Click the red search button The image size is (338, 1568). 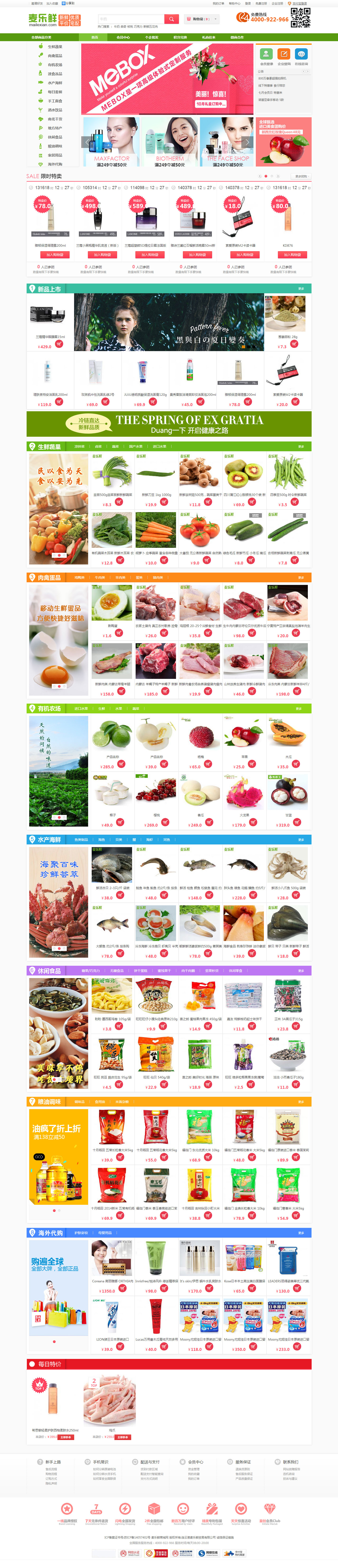click(171, 19)
